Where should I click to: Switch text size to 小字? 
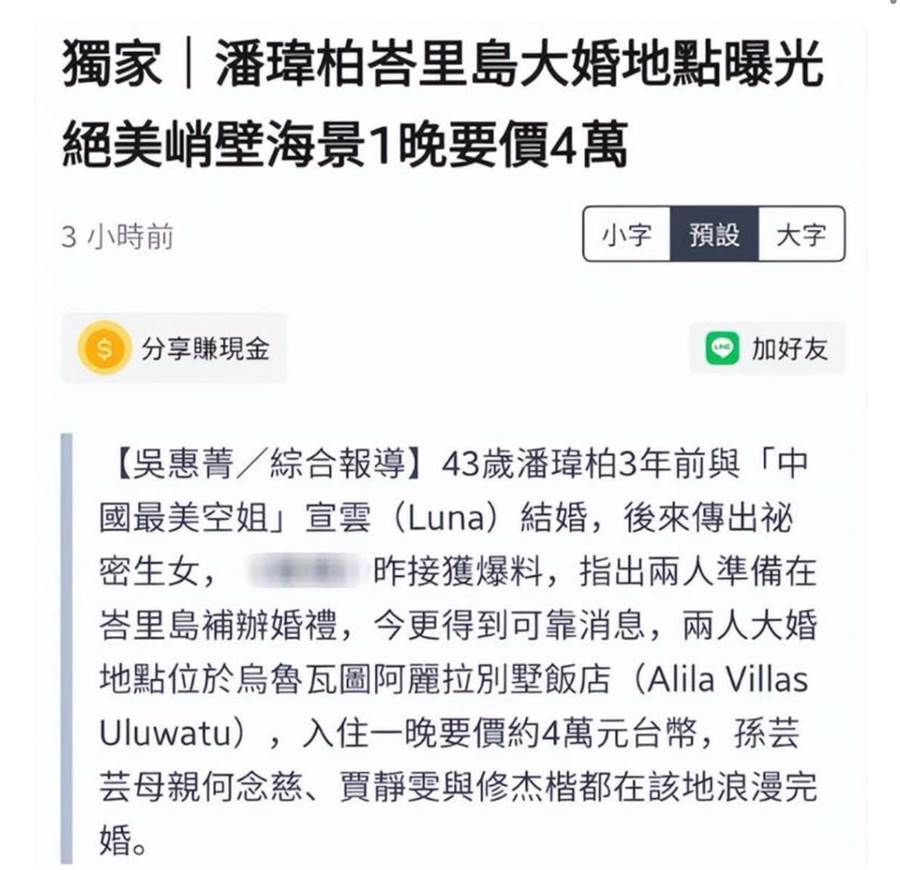(x=627, y=235)
